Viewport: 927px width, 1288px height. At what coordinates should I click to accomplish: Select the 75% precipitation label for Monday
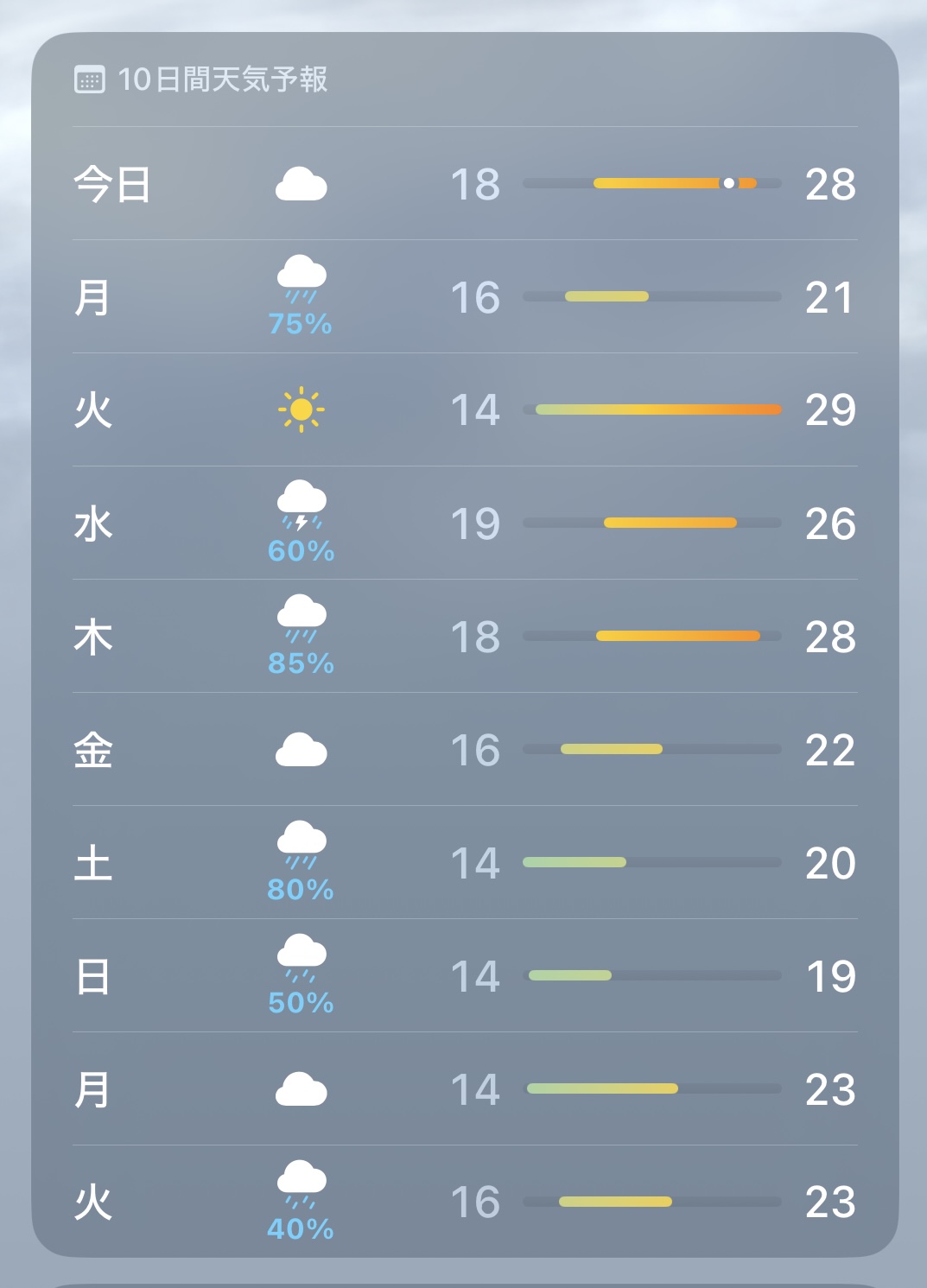point(300,326)
